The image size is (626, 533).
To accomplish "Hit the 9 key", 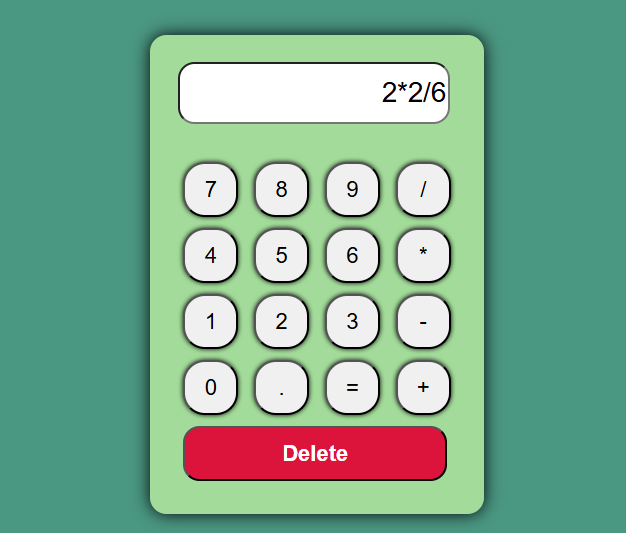I will (352, 189).
